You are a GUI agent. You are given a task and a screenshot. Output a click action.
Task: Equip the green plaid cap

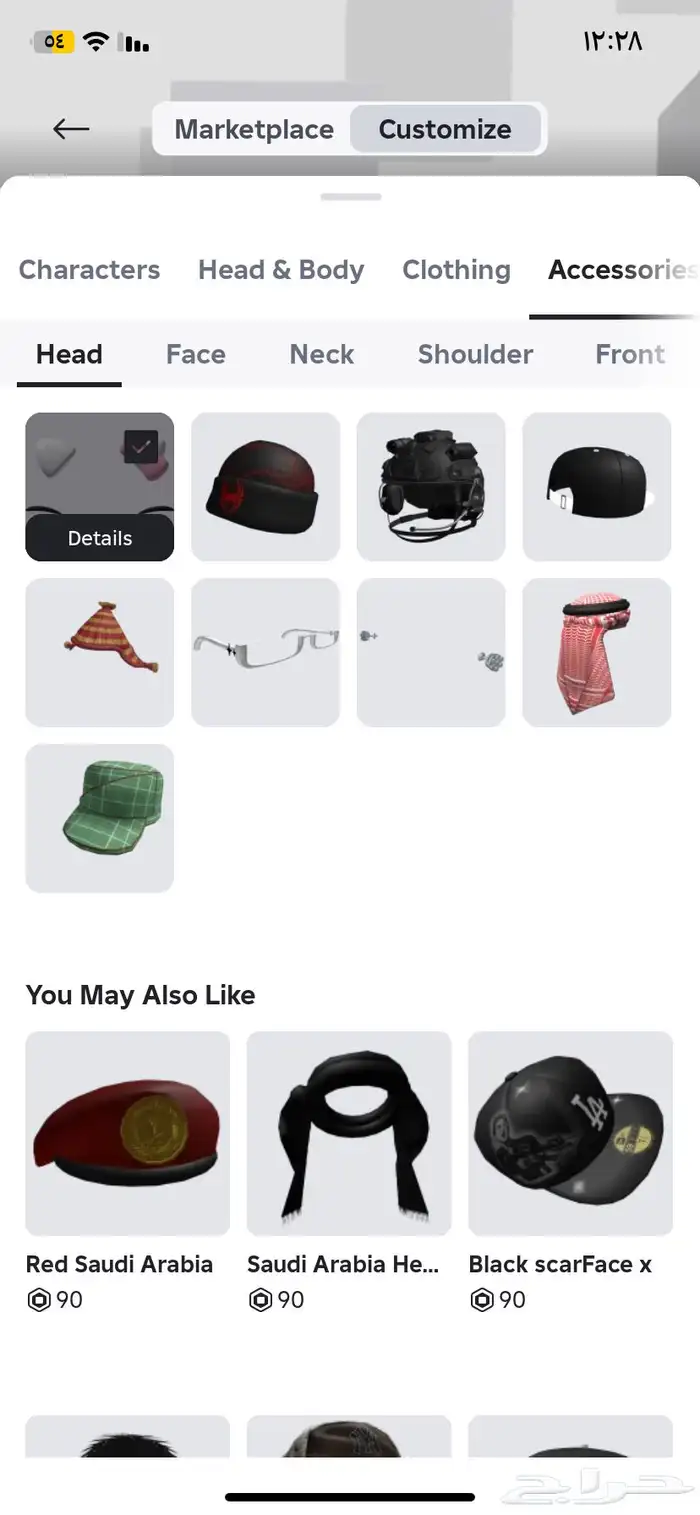coord(99,818)
